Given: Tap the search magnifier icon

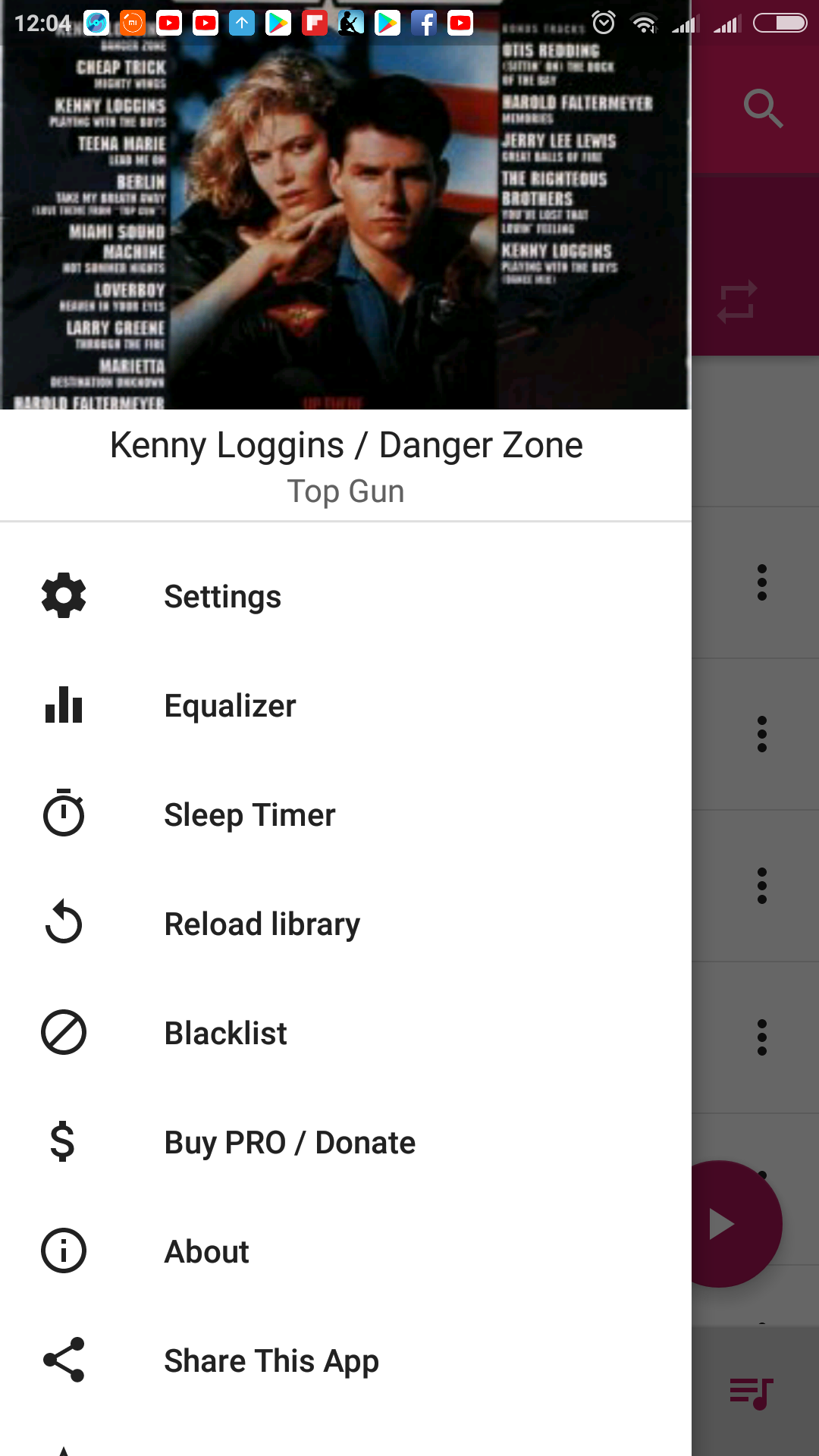Looking at the screenshot, I should click(762, 108).
